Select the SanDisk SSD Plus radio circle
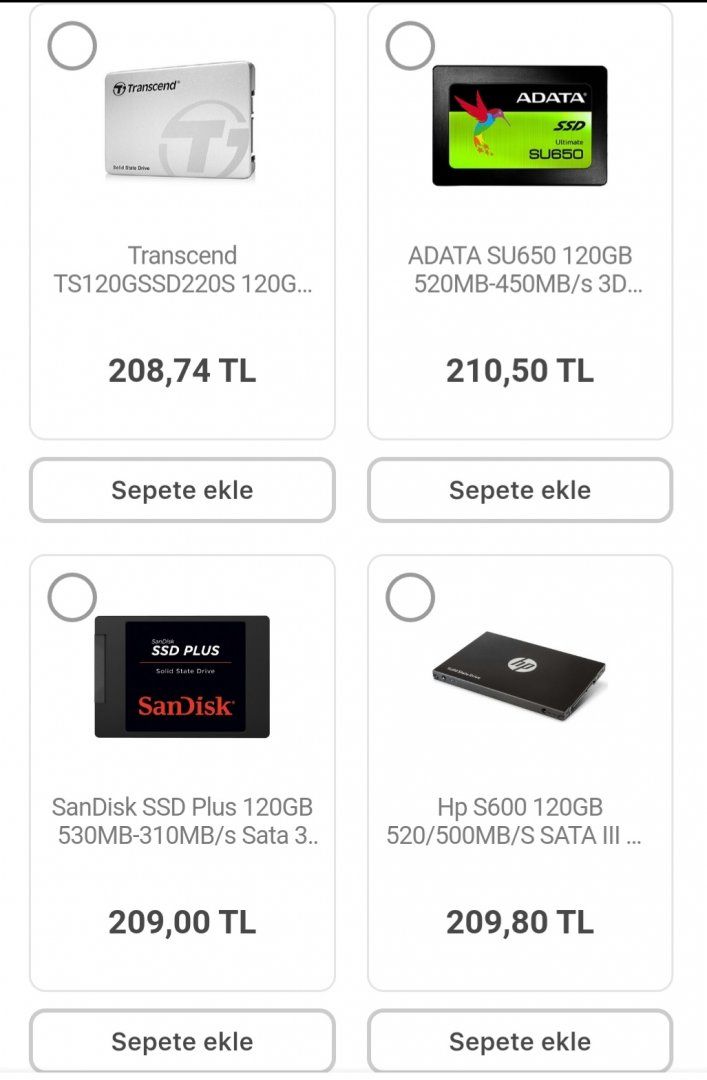 (72, 598)
